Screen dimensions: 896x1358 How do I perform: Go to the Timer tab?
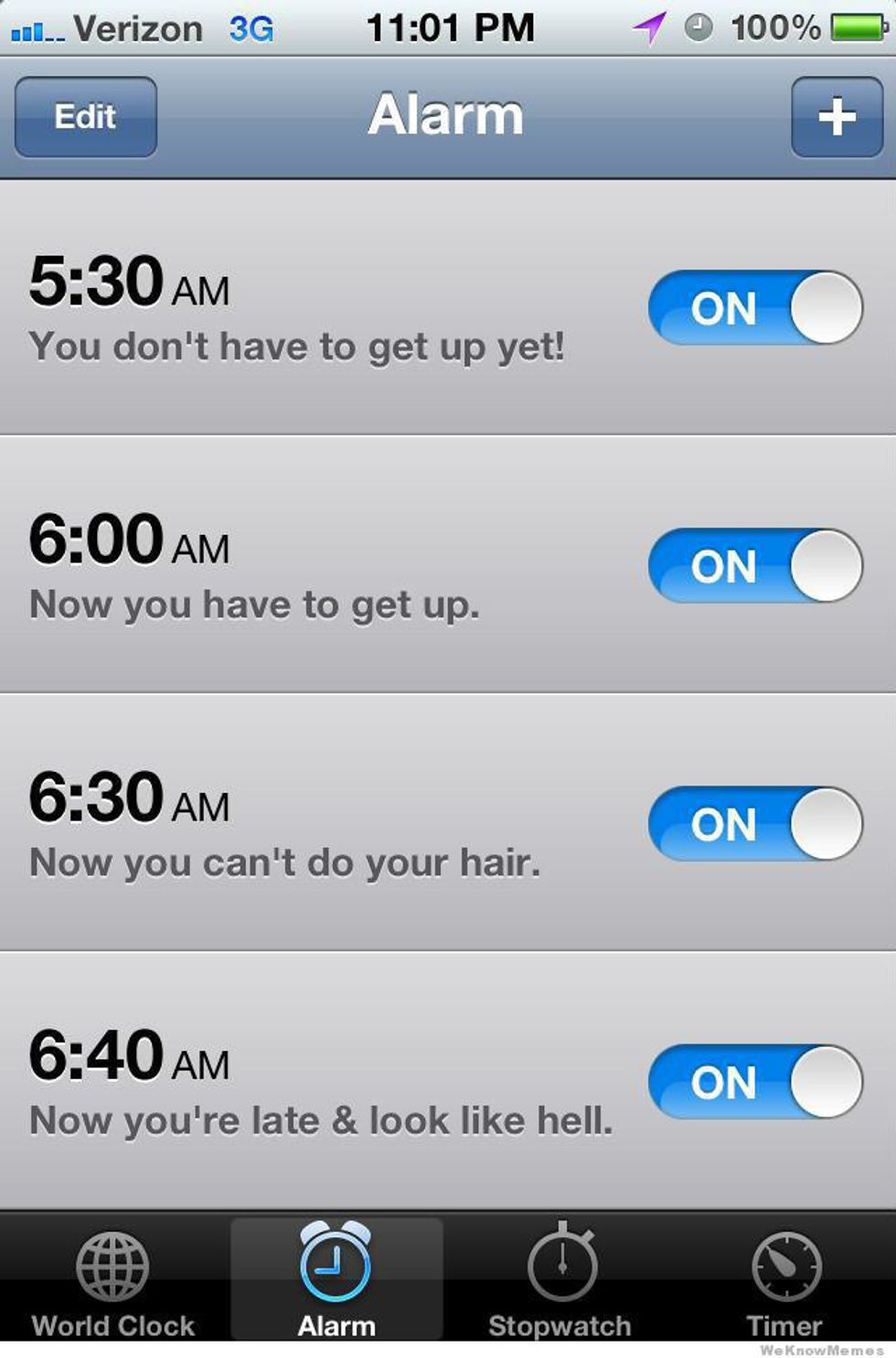(x=784, y=1280)
